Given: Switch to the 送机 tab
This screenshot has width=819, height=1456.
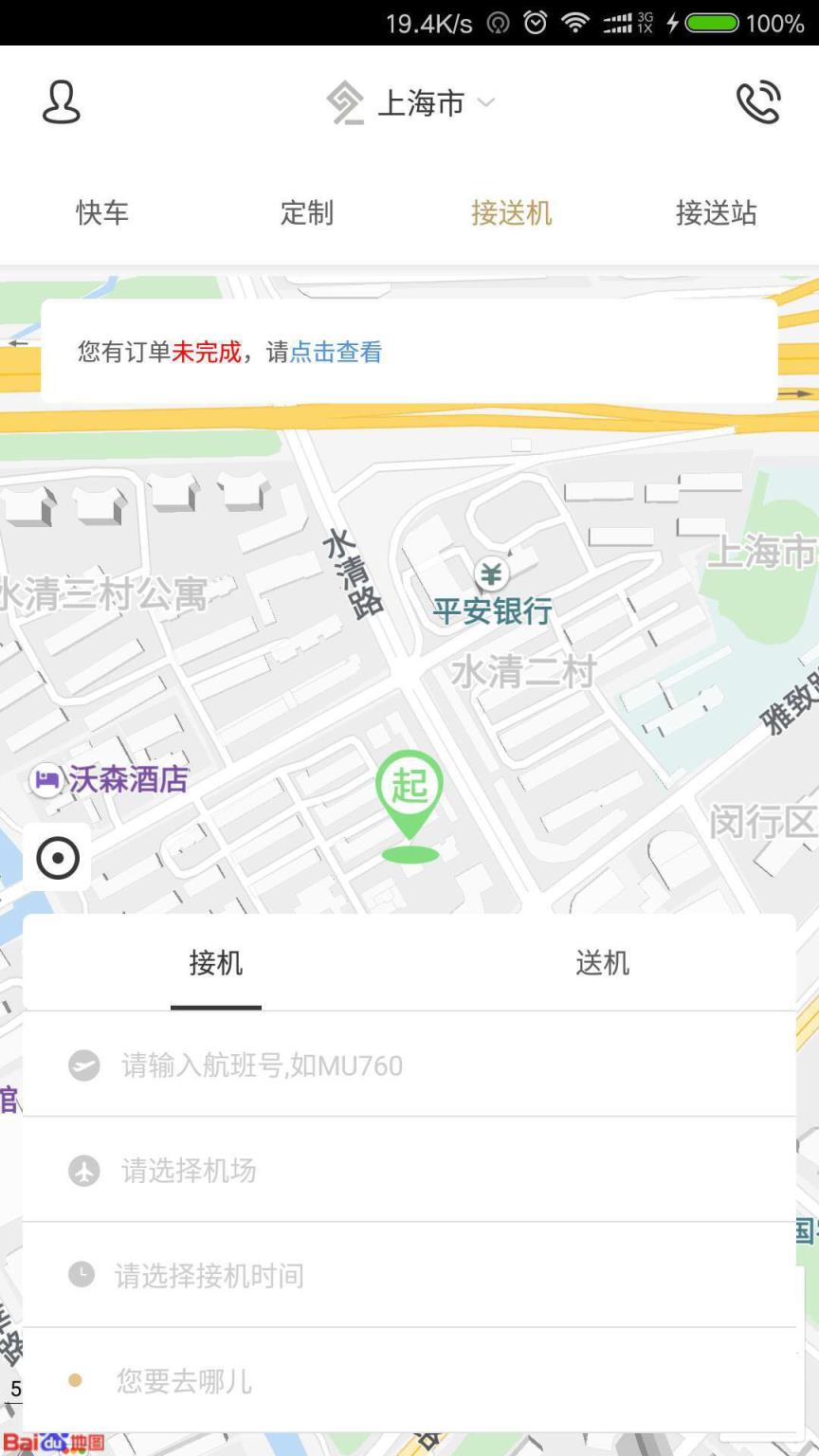Looking at the screenshot, I should pos(602,962).
